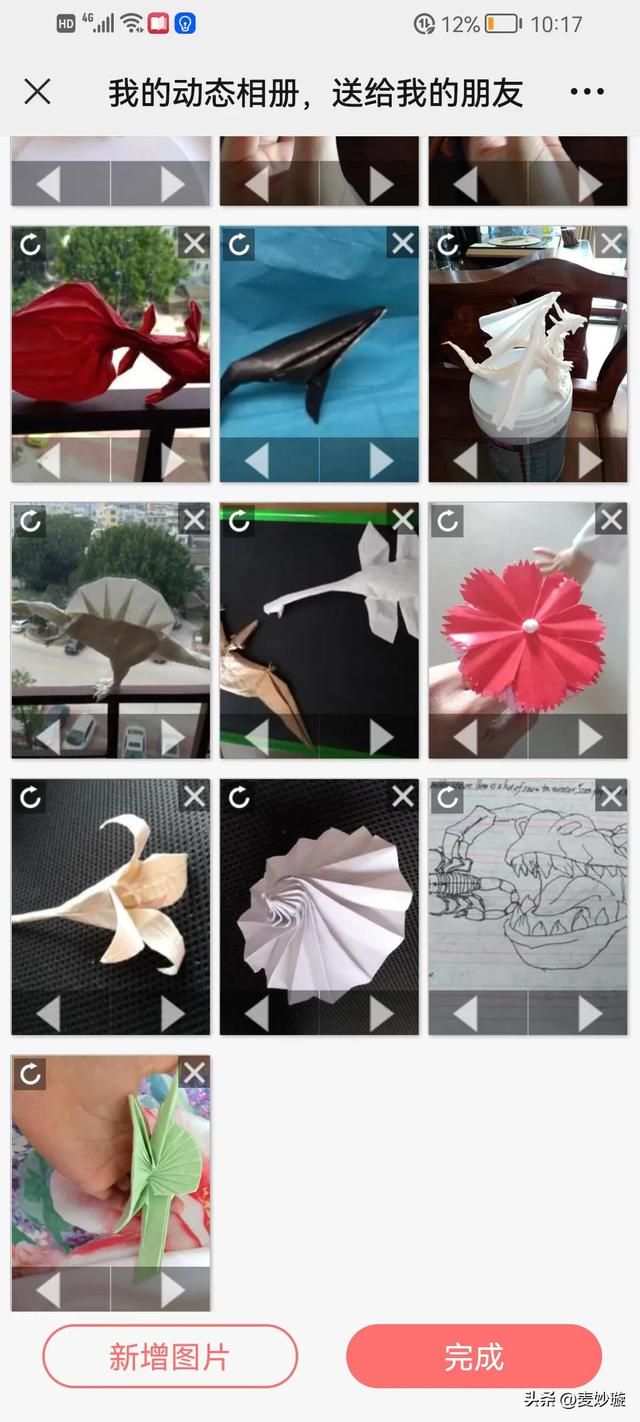Delete the white spiral pleated paper photo

pyautogui.click(x=402, y=796)
